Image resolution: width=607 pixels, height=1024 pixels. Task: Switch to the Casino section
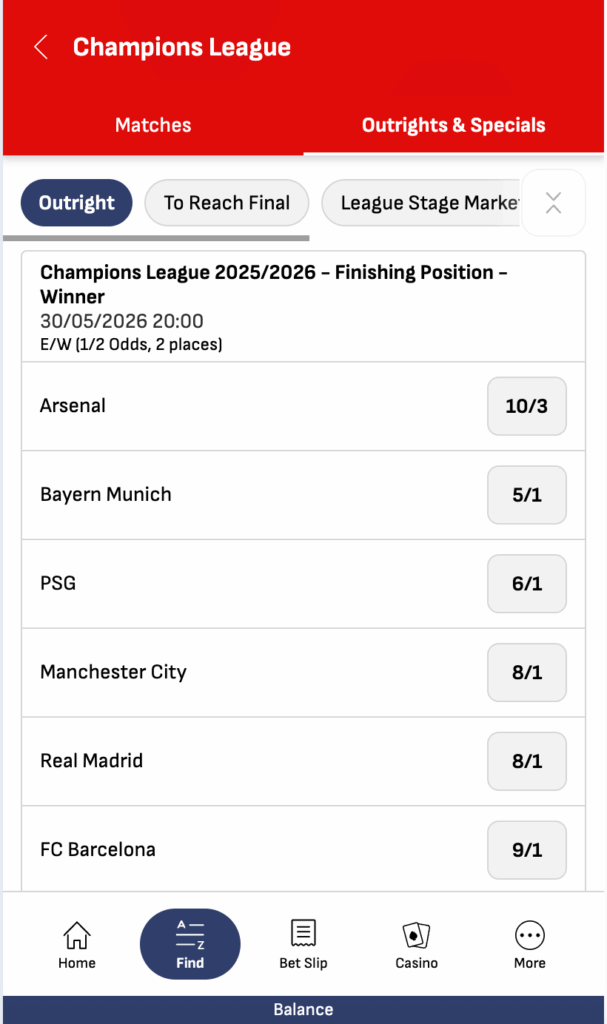416,945
